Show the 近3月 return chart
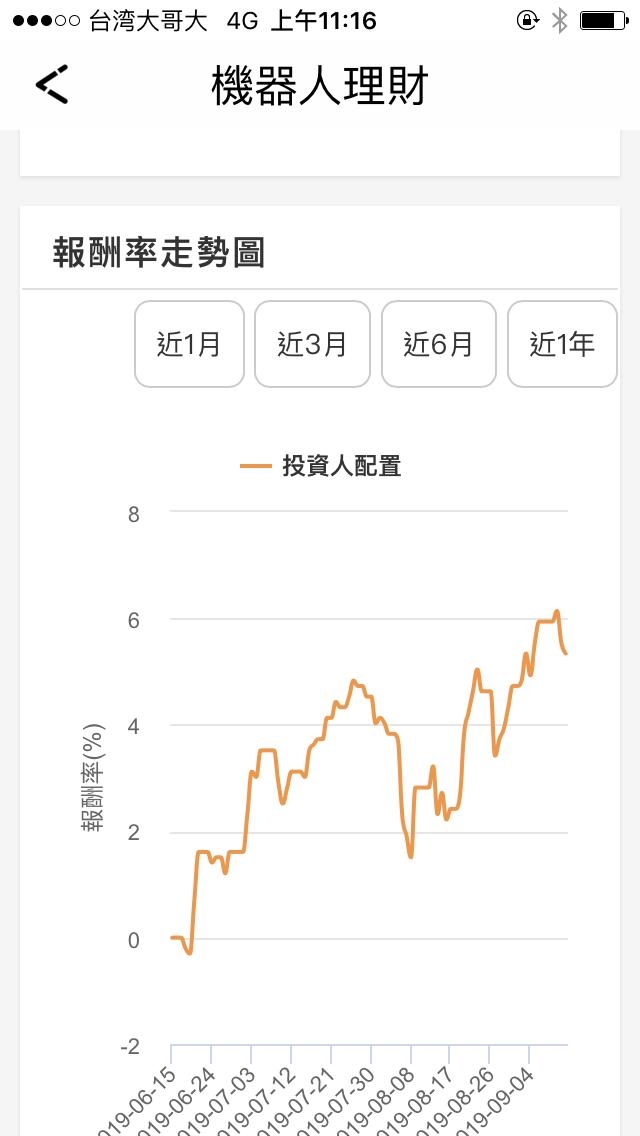640x1136 pixels. (x=312, y=344)
